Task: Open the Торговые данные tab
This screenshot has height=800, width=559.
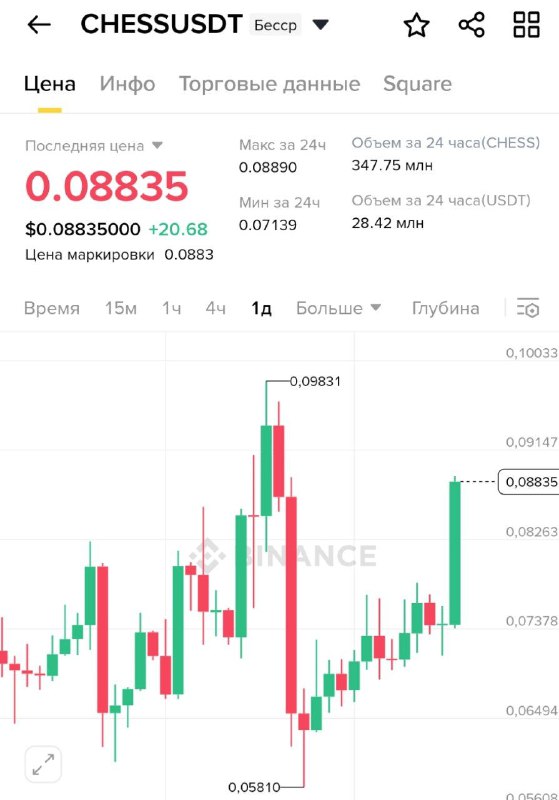Action: 269,84
